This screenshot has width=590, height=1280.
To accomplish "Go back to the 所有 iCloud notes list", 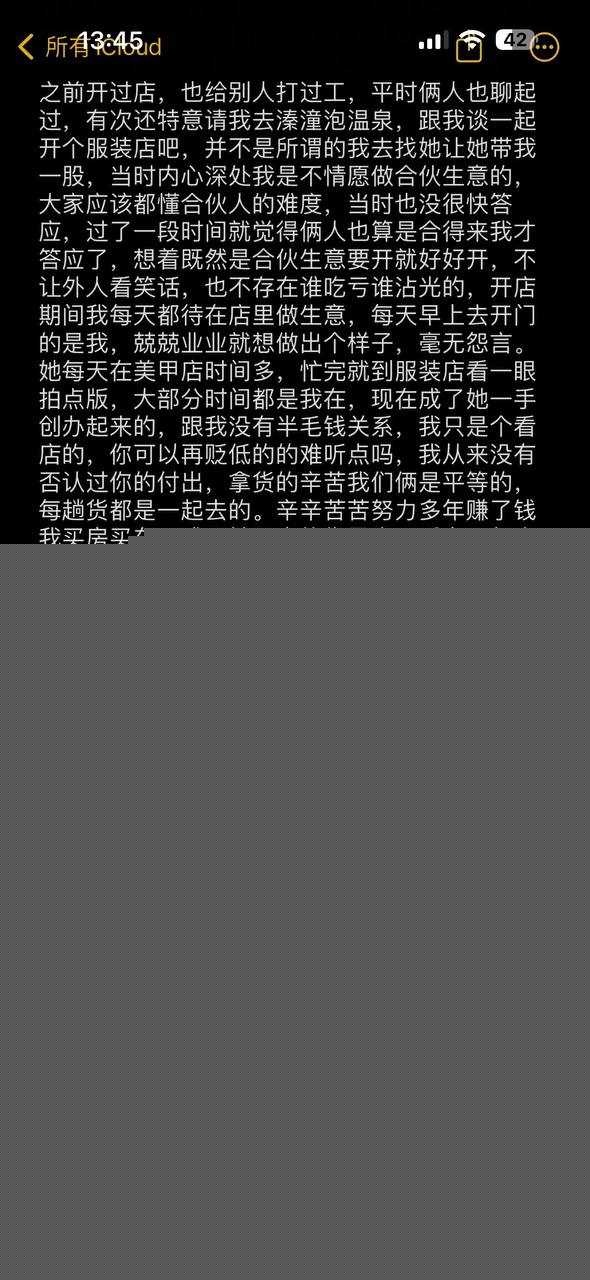I will pyautogui.click(x=90, y=47).
